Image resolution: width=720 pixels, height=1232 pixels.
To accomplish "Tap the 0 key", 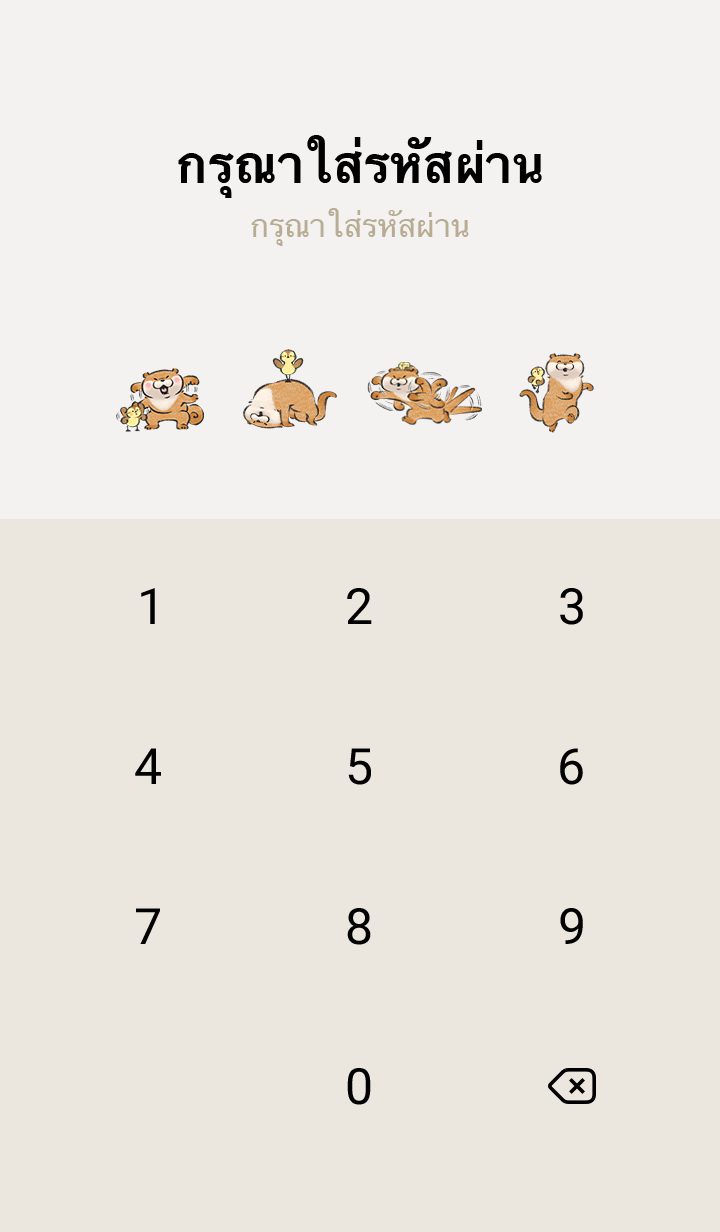I will 359,1087.
